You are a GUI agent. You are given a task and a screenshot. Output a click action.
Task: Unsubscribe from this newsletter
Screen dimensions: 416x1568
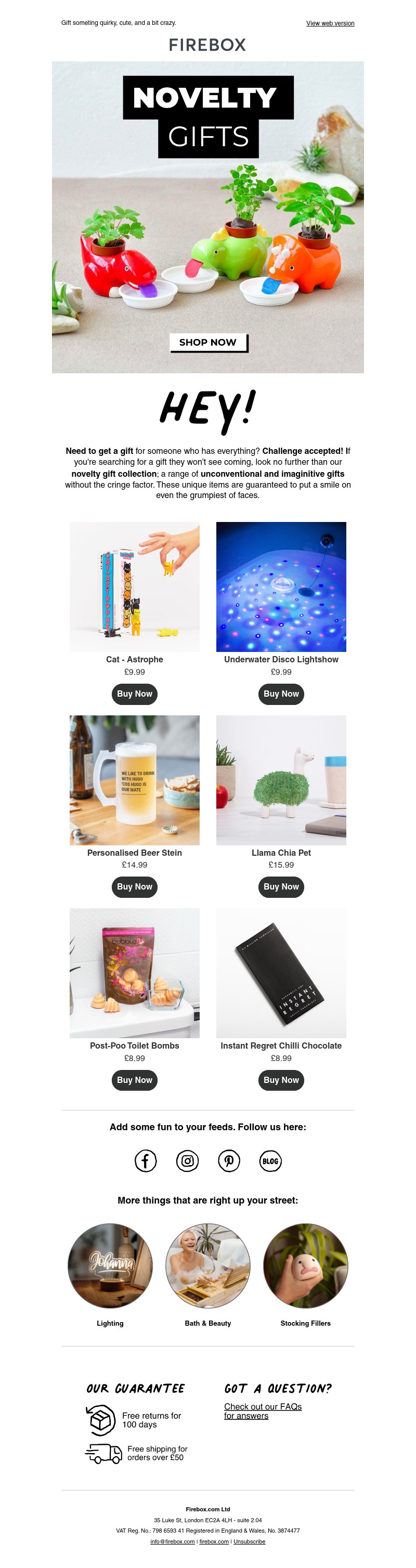(249, 1541)
